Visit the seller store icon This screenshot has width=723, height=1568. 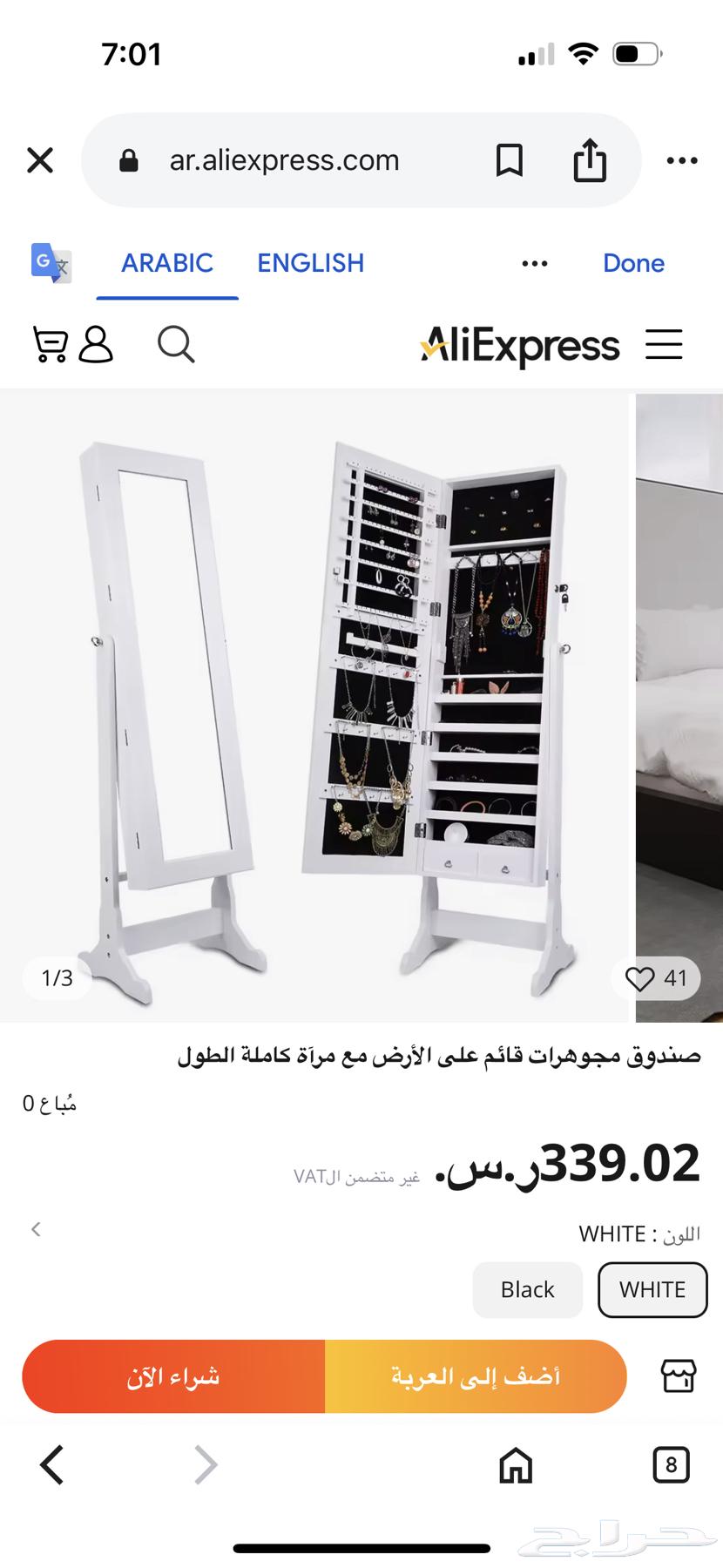point(678,1376)
